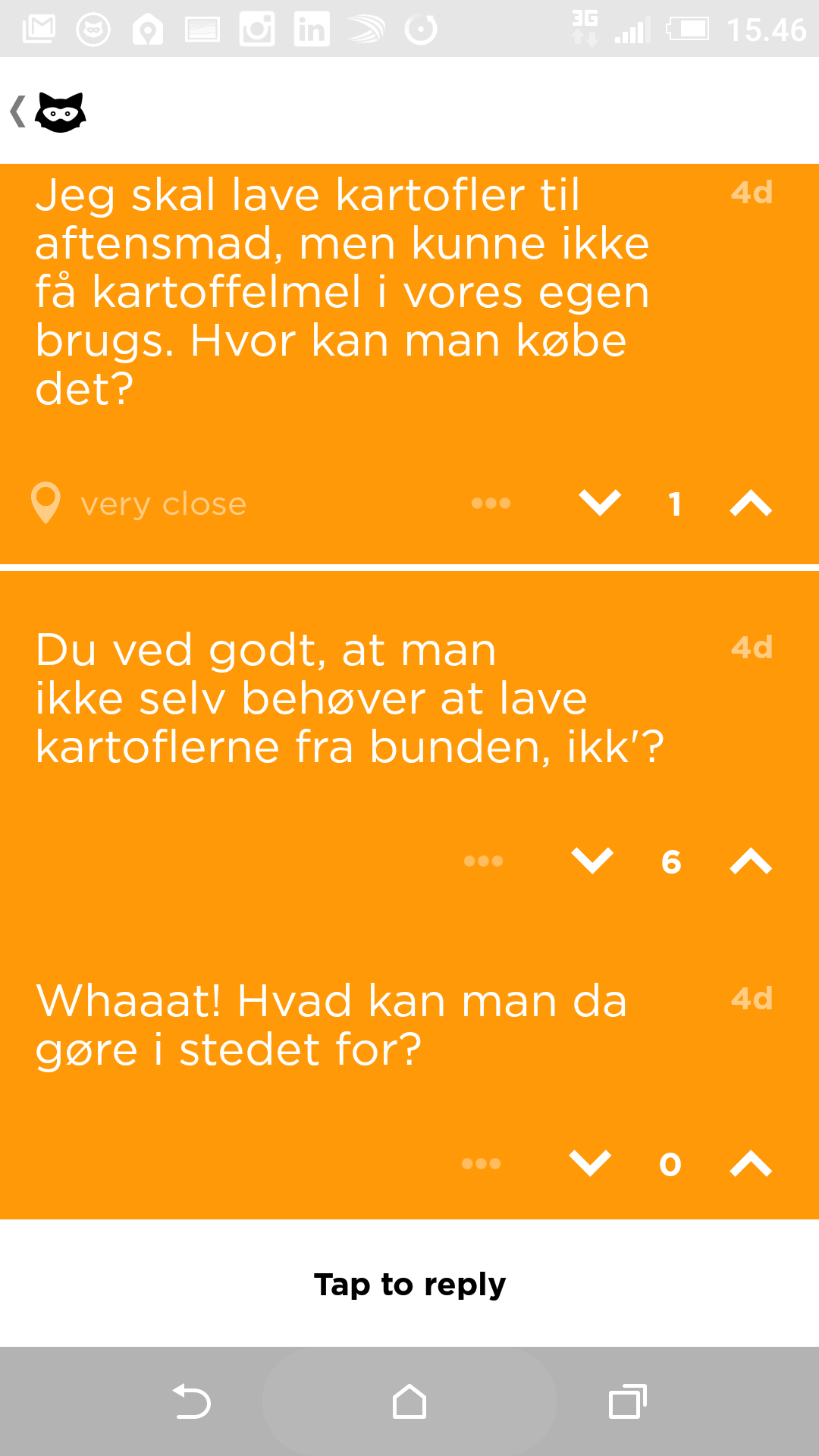Downvote the 'Whaaat! Hvad kan man' reply
The image size is (819, 1456).
590,1163
